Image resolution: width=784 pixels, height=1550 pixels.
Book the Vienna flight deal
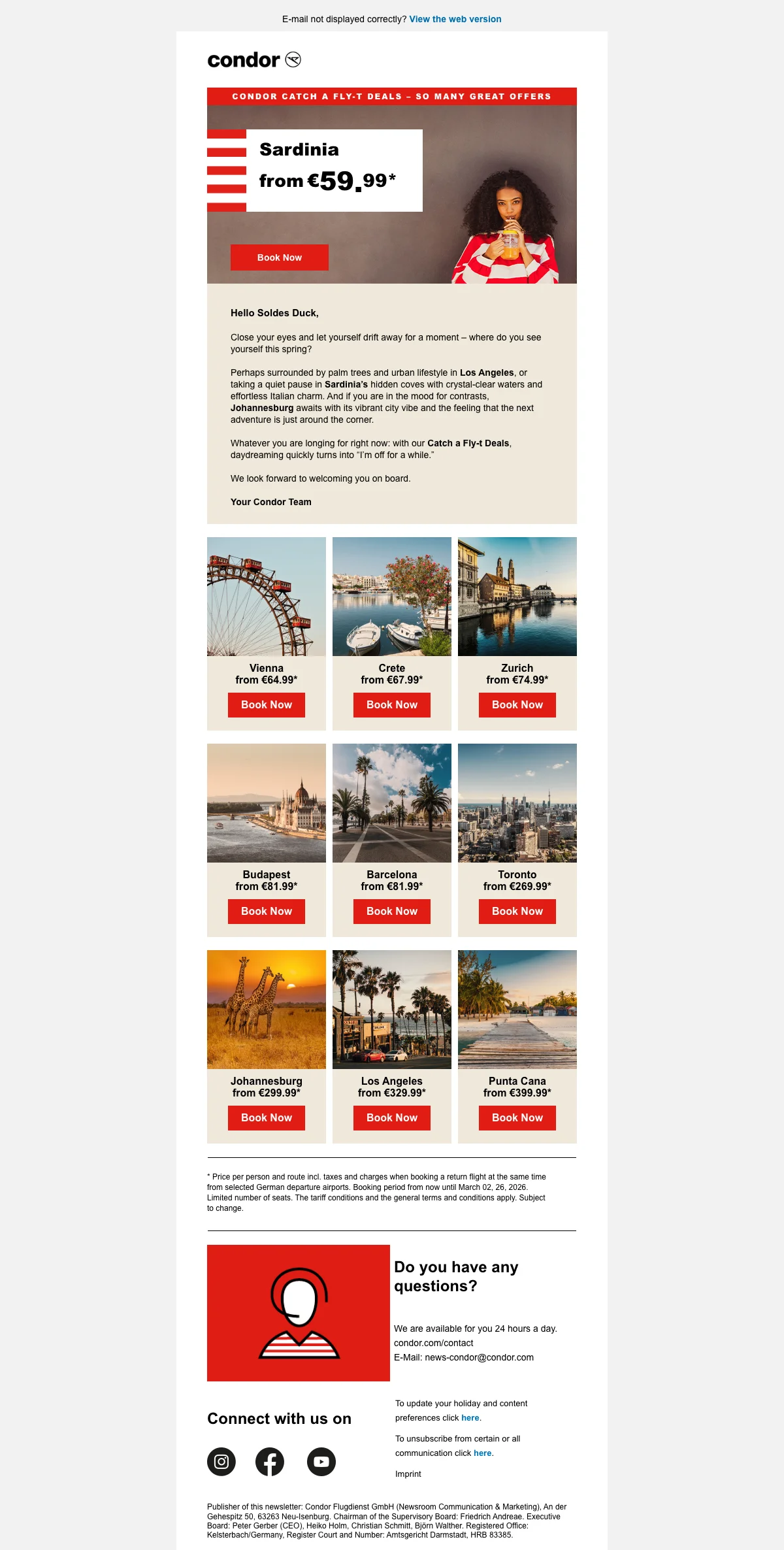point(266,705)
